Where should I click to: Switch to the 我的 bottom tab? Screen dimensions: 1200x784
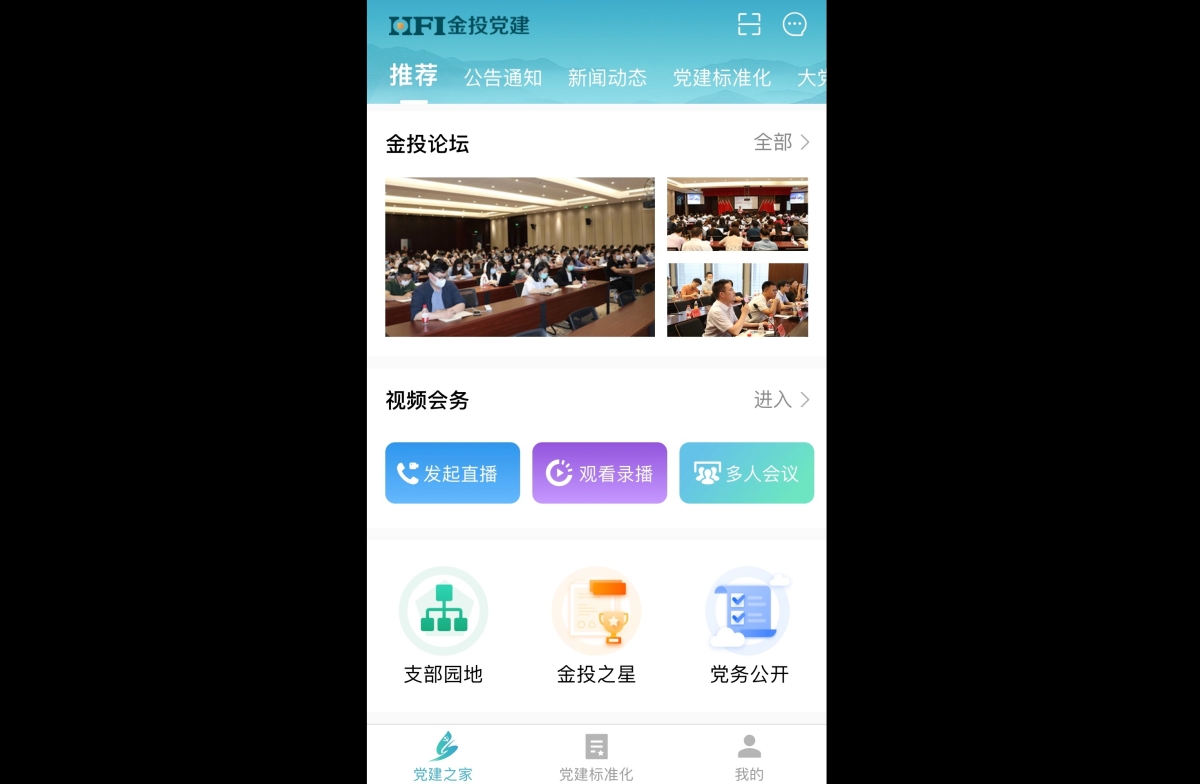pos(749,757)
